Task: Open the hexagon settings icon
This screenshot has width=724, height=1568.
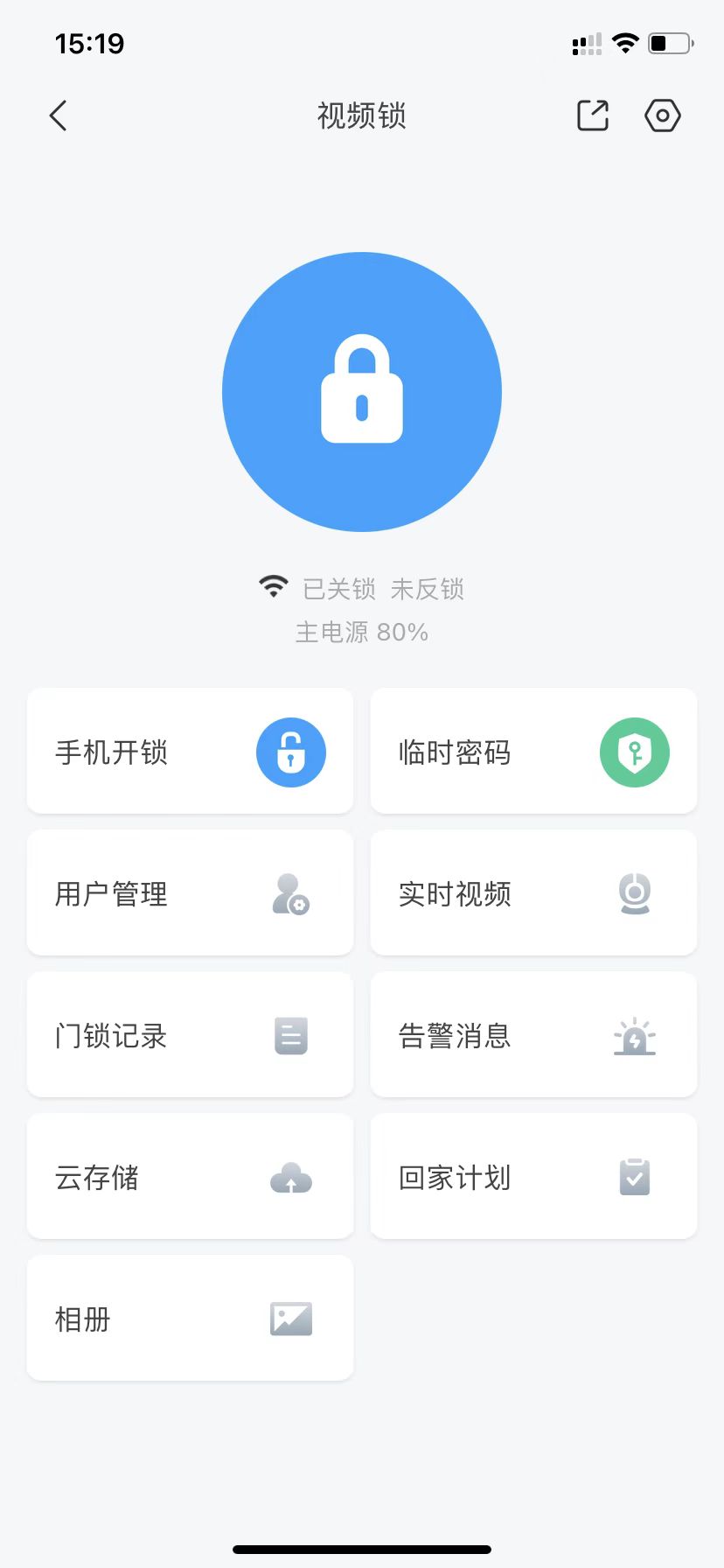Action: [x=663, y=115]
